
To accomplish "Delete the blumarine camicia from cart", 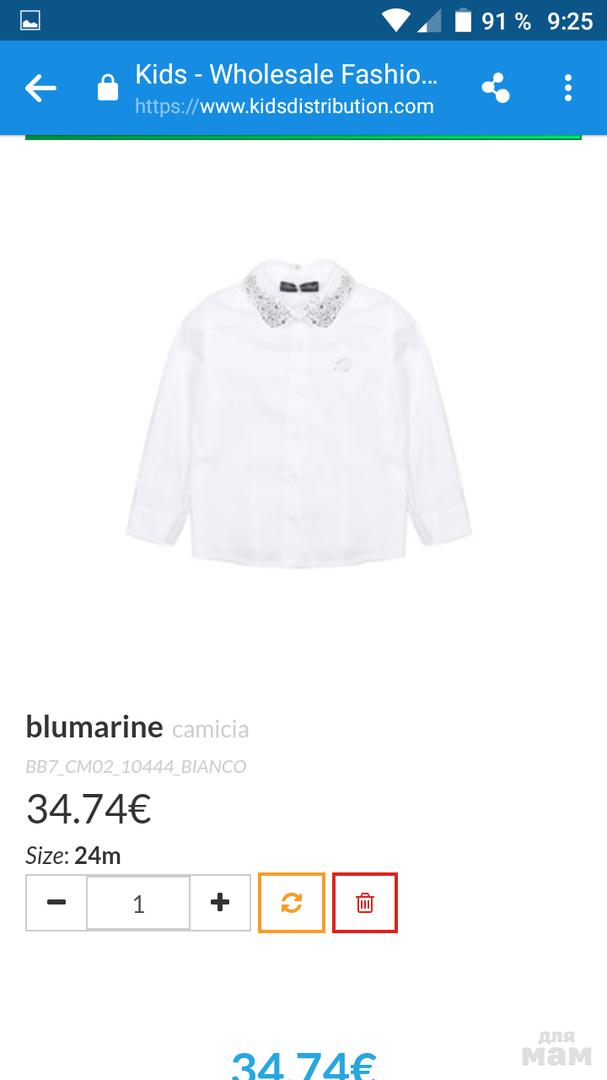I will 365,903.
